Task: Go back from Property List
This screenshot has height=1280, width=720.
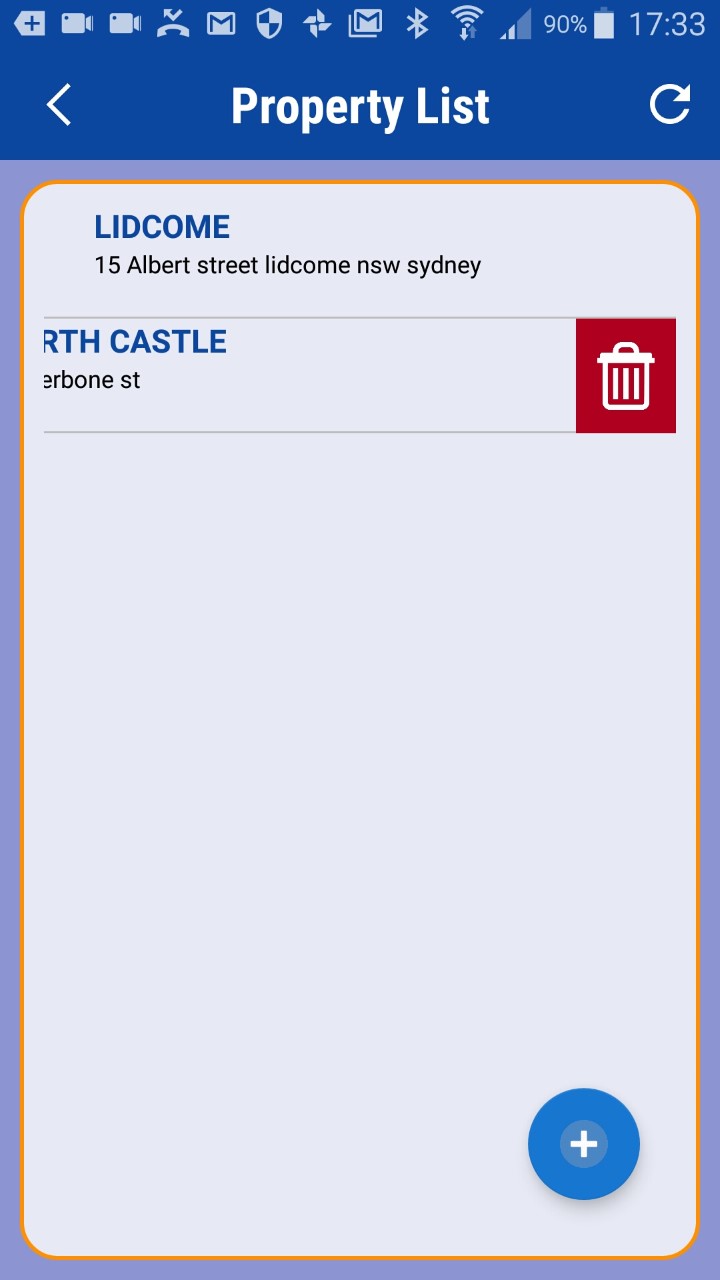Action: 60,105
